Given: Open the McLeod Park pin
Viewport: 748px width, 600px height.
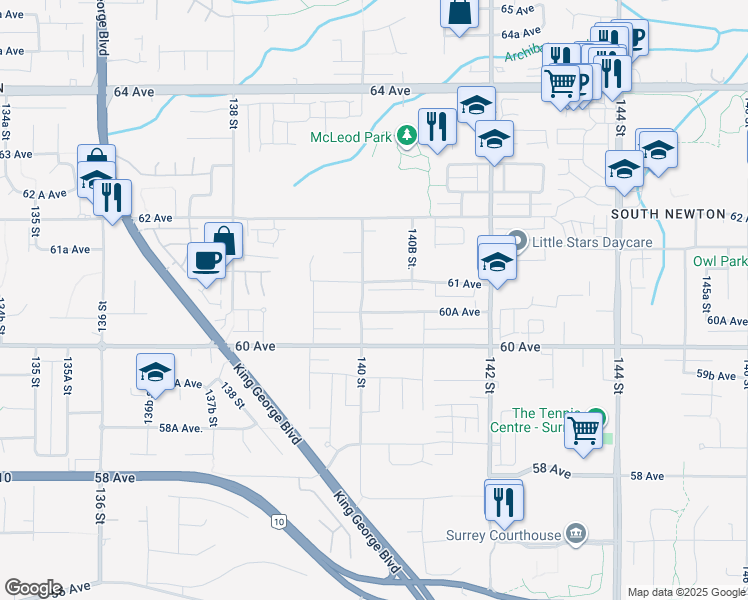Looking at the screenshot, I should (x=407, y=135).
